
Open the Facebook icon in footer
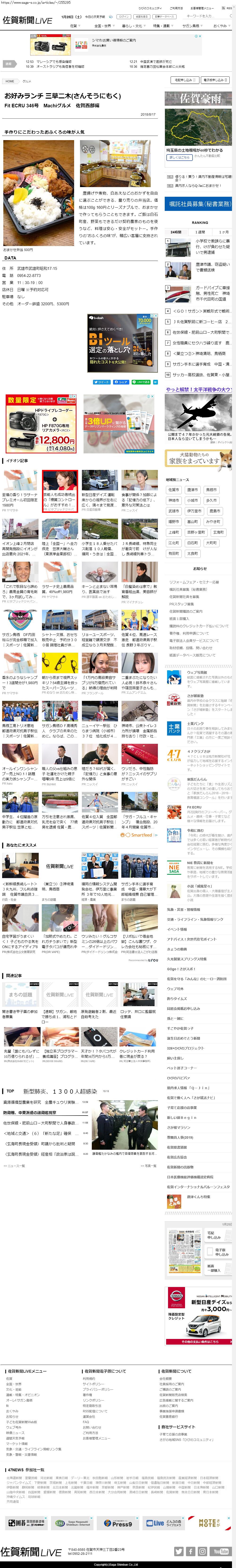pyautogui.click(x=190, y=1551)
